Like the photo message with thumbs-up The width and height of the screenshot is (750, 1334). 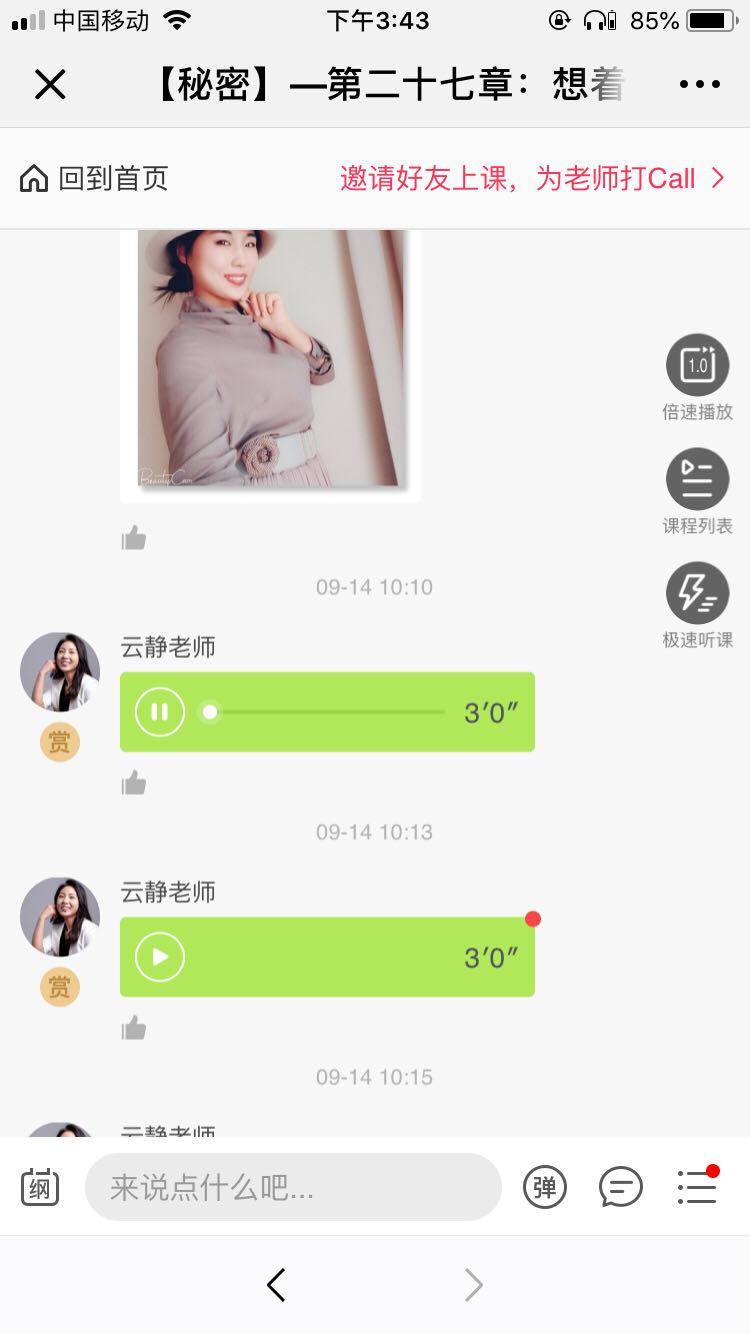pyautogui.click(x=134, y=539)
